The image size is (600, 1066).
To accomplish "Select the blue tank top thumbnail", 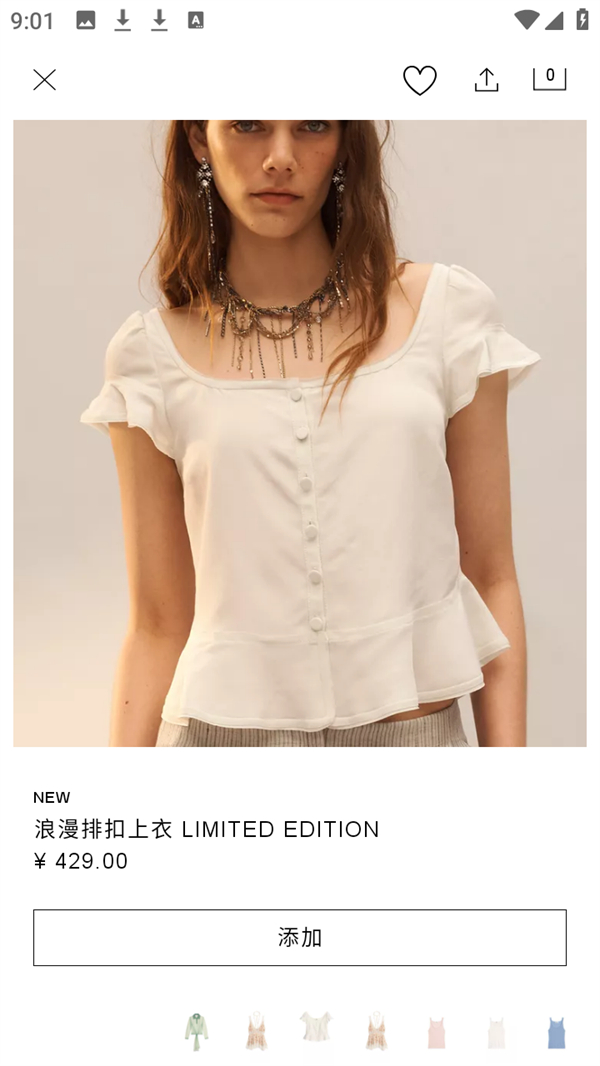I will tap(556, 1032).
